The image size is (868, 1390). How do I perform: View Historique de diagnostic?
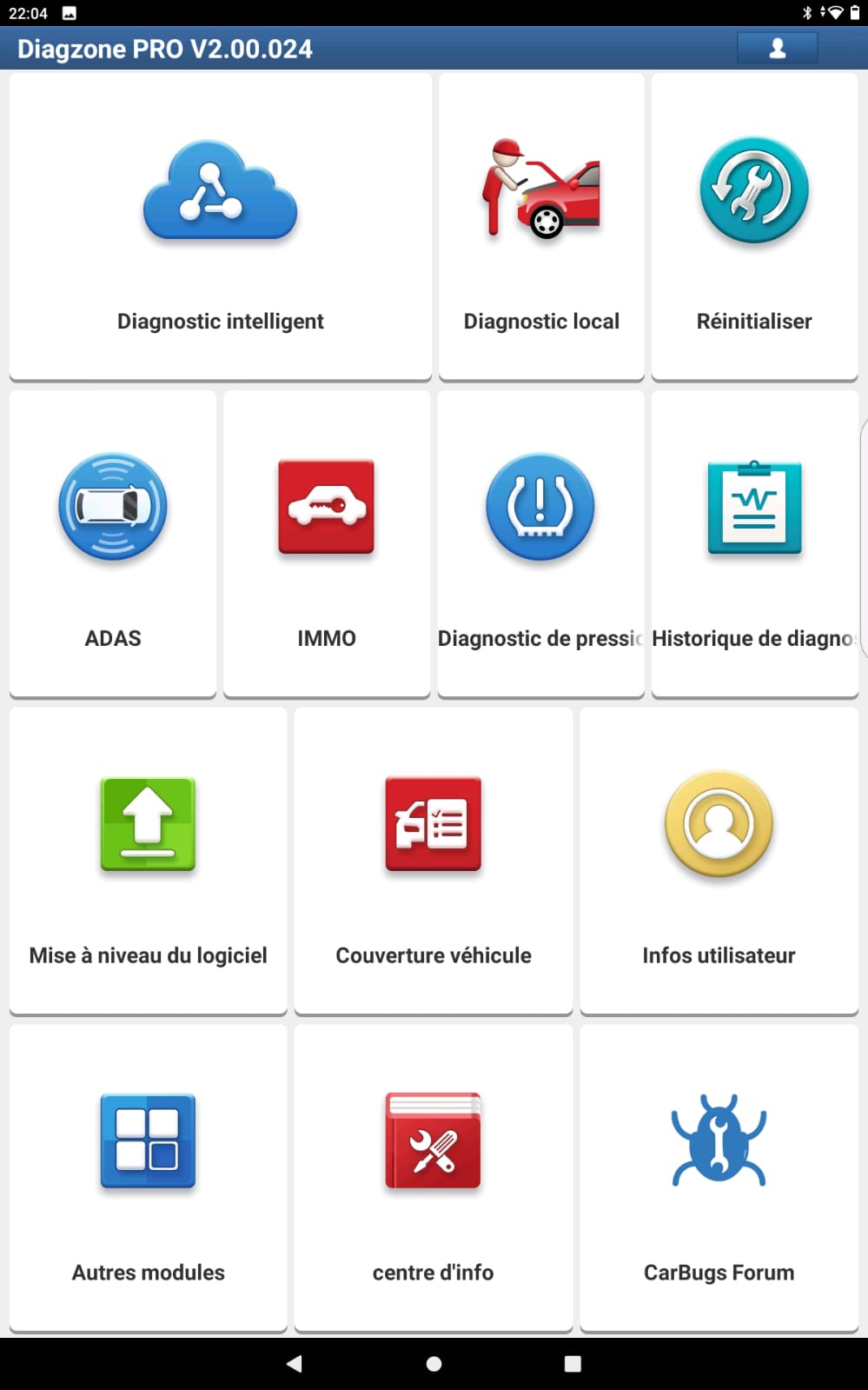tap(754, 543)
